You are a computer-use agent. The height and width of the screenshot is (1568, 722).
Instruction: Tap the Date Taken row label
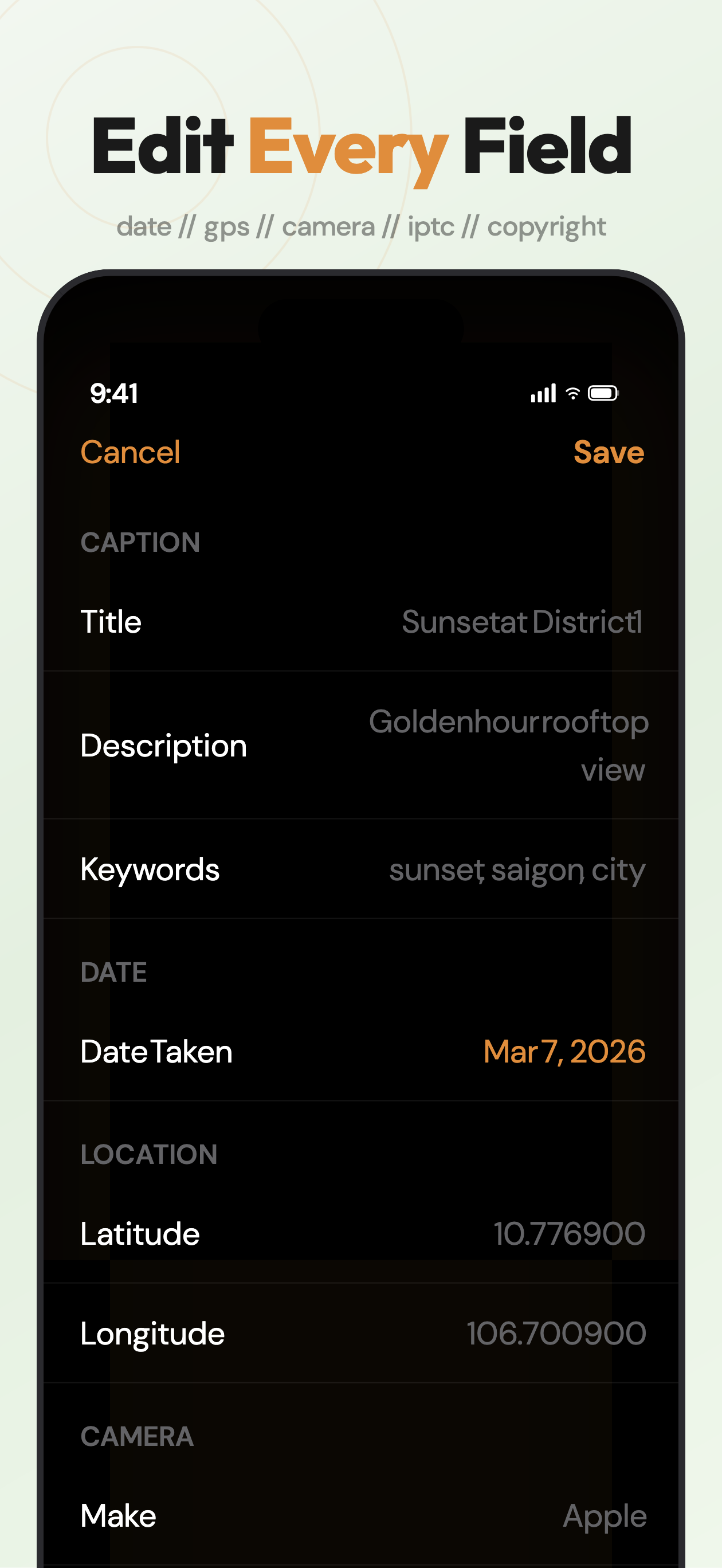coord(156,1050)
